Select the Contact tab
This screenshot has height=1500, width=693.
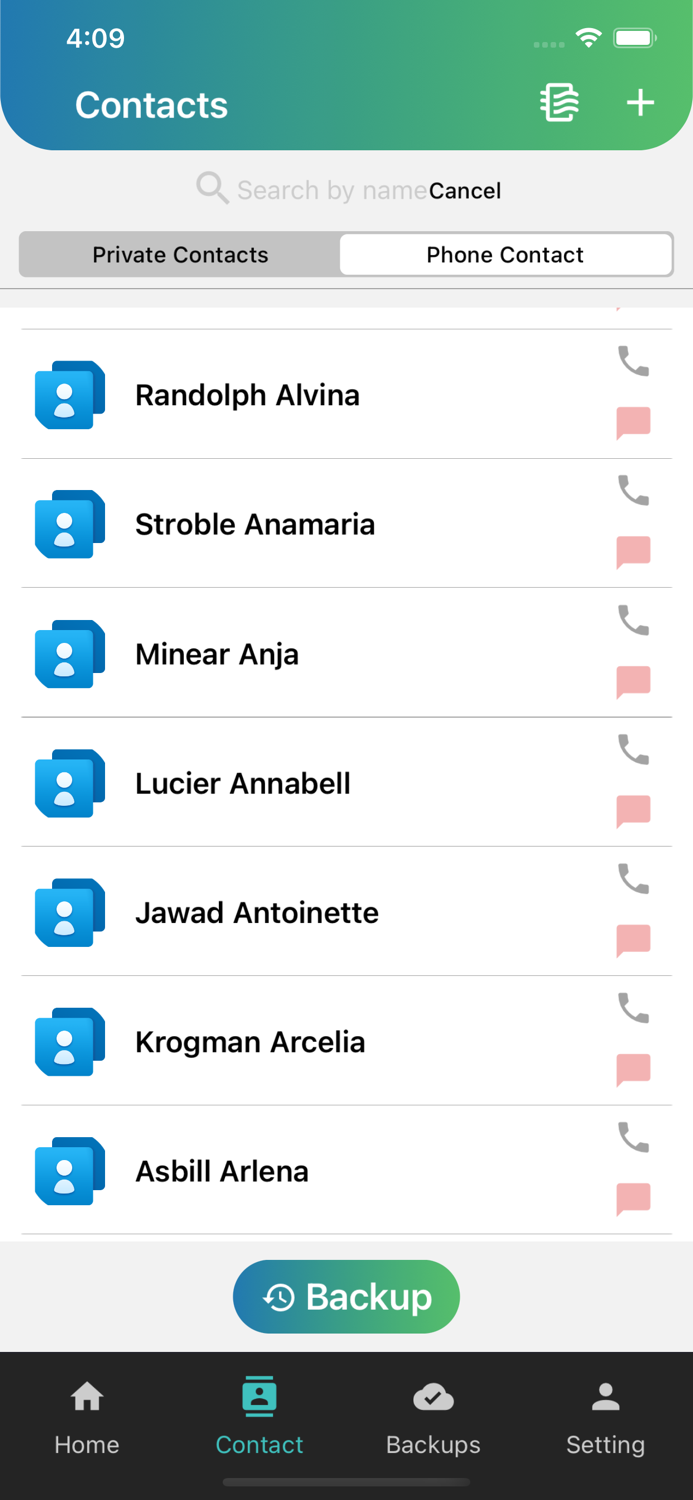259,1418
